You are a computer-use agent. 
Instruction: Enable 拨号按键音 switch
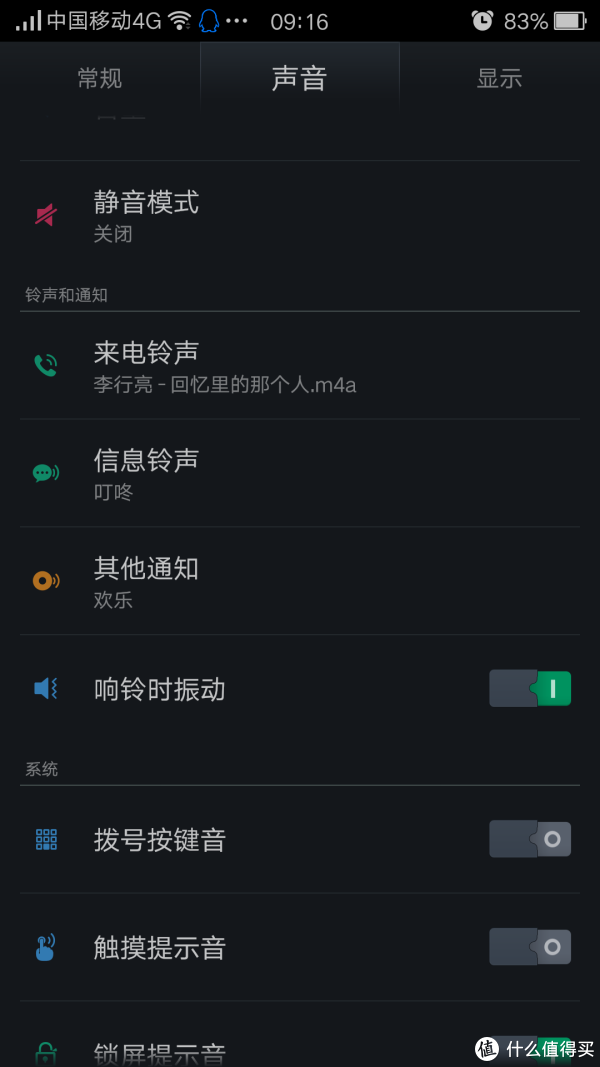point(530,839)
